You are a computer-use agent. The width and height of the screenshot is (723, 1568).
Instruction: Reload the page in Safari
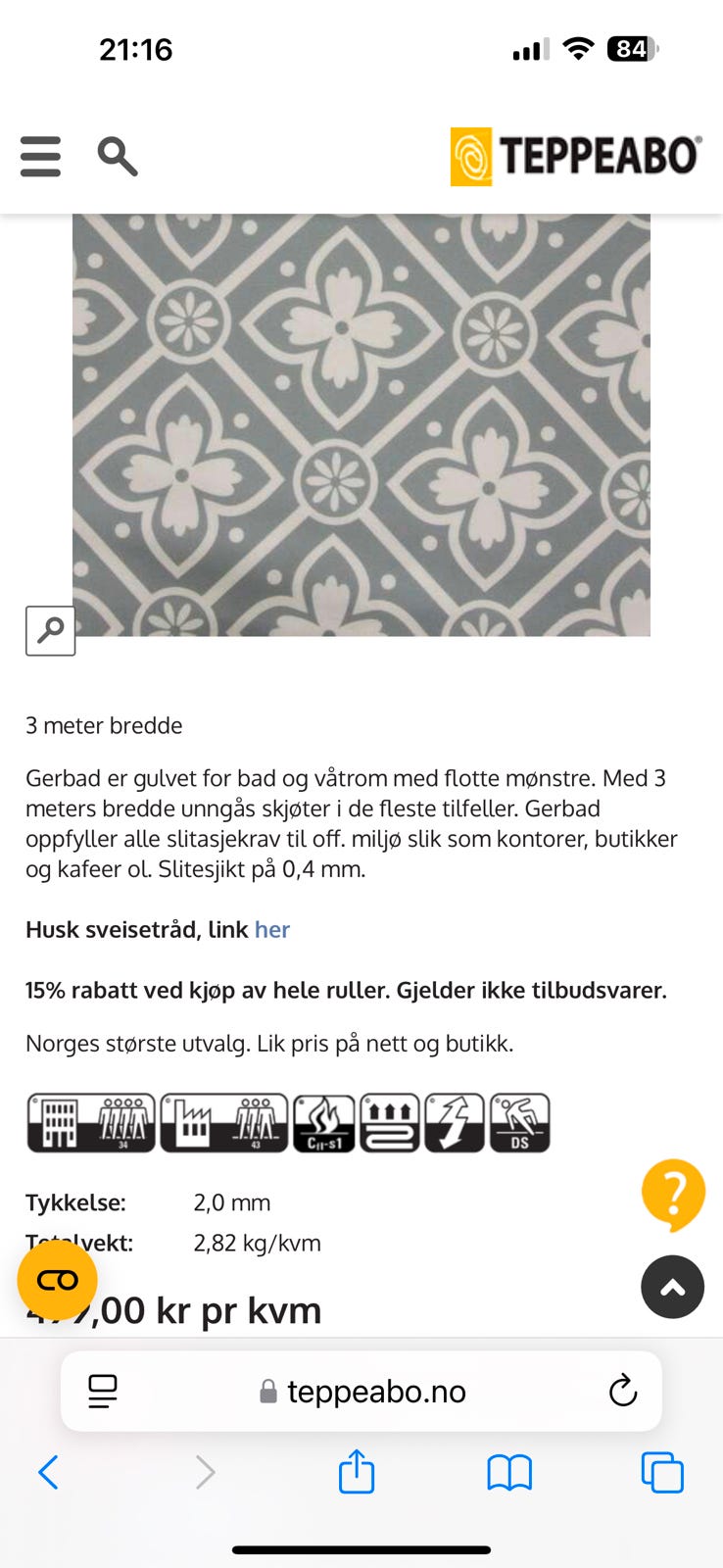pyautogui.click(x=621, y=1391)
